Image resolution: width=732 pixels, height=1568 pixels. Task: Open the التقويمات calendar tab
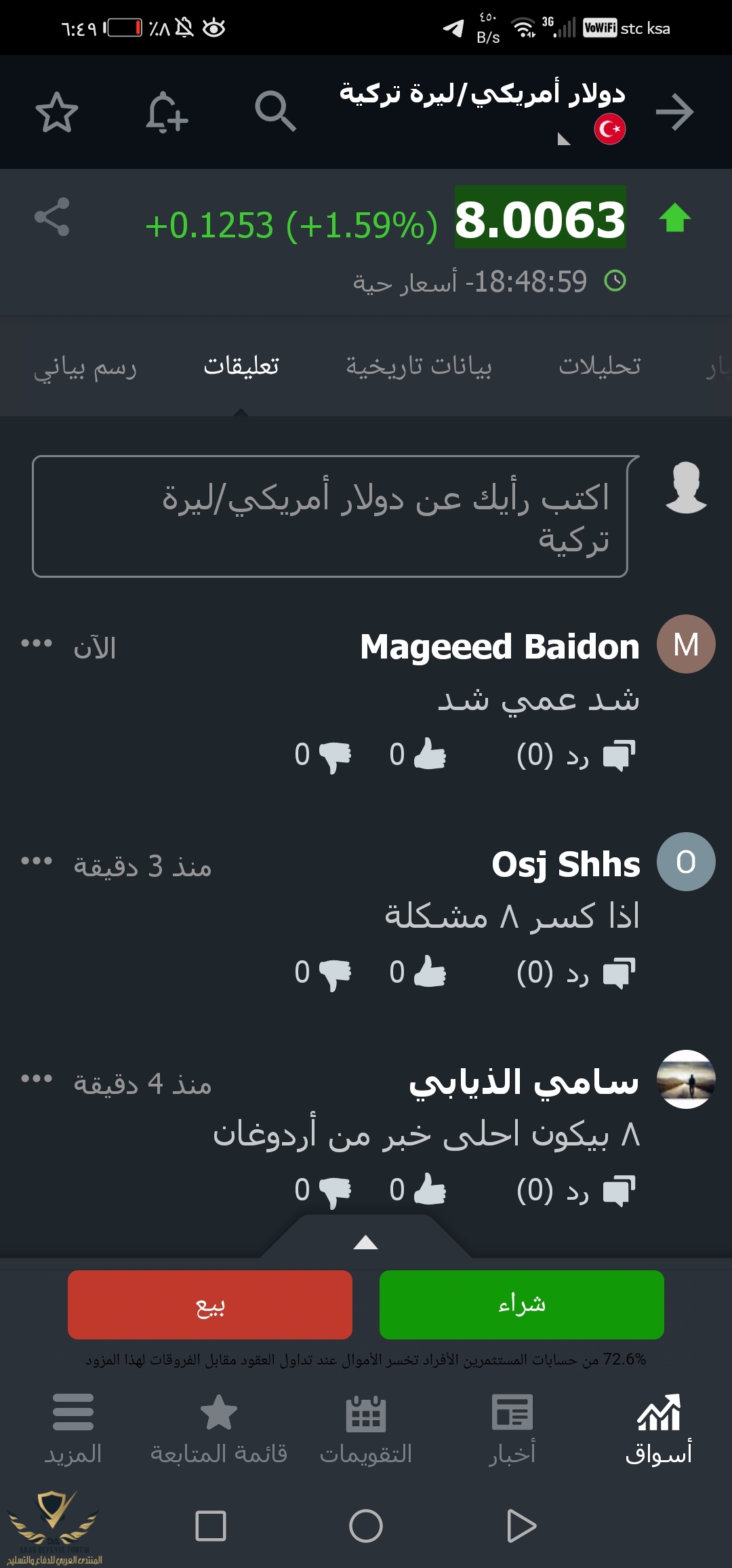click(366, 1428)
